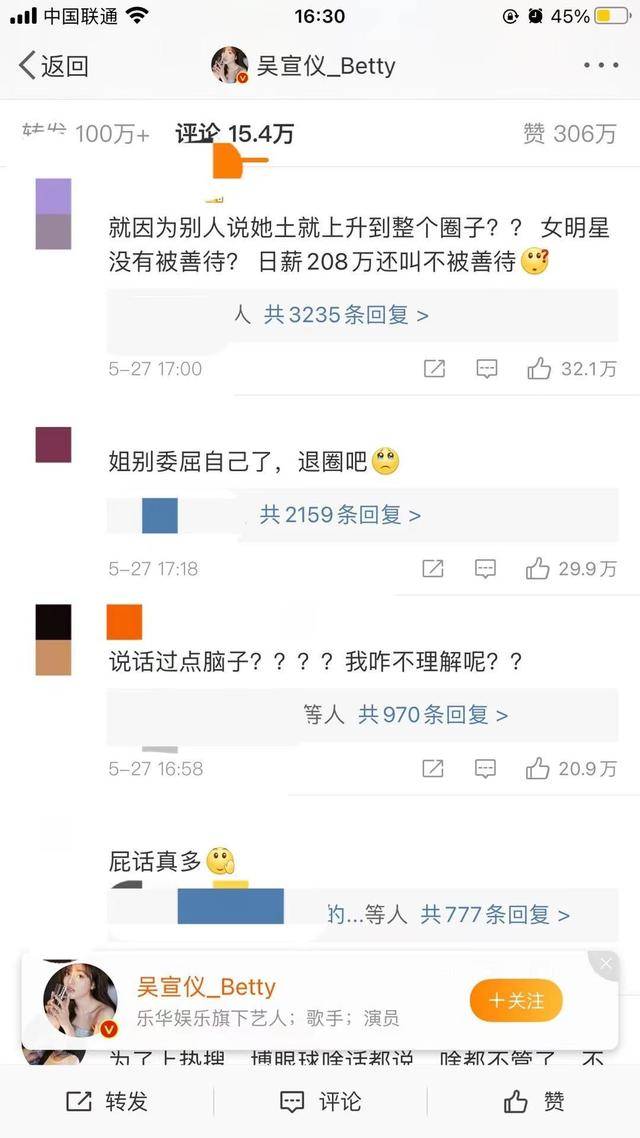This screenshot has width=640, height=1138.
Task: Switch to the 赞 306万 tab
Action: [569, 133]
